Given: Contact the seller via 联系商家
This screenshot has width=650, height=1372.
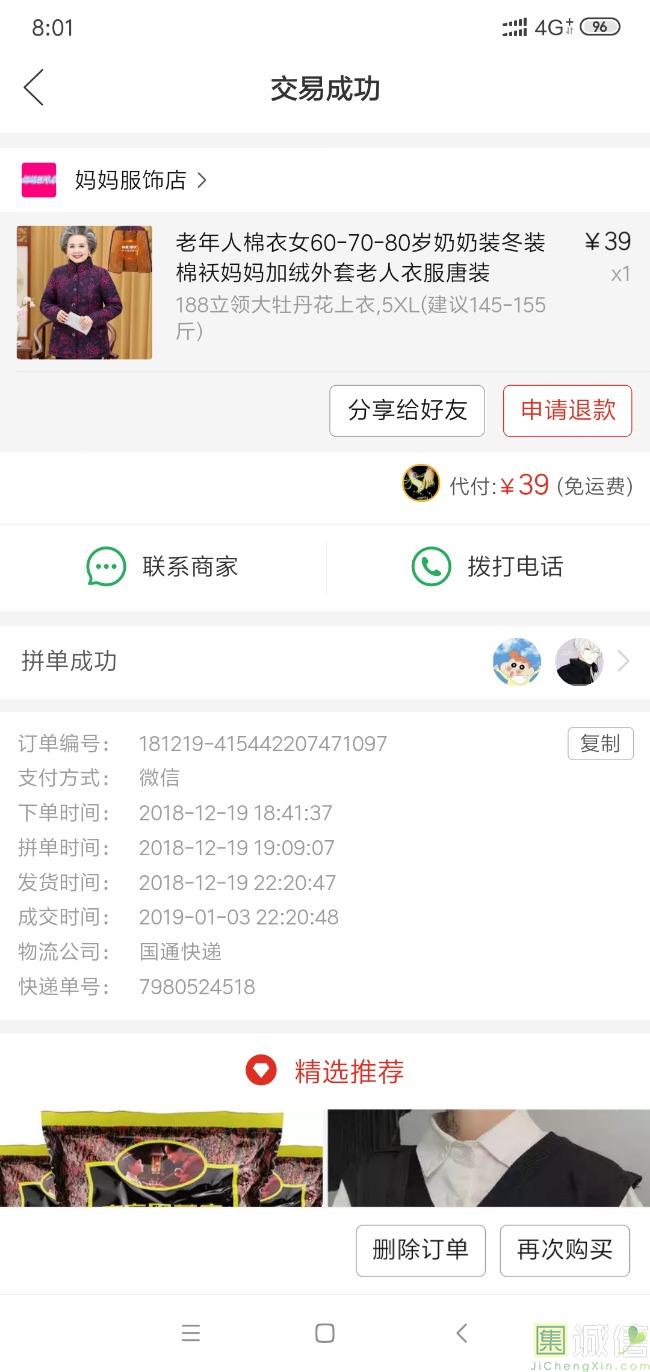Looking at the screenshot, I should [163, 567].
